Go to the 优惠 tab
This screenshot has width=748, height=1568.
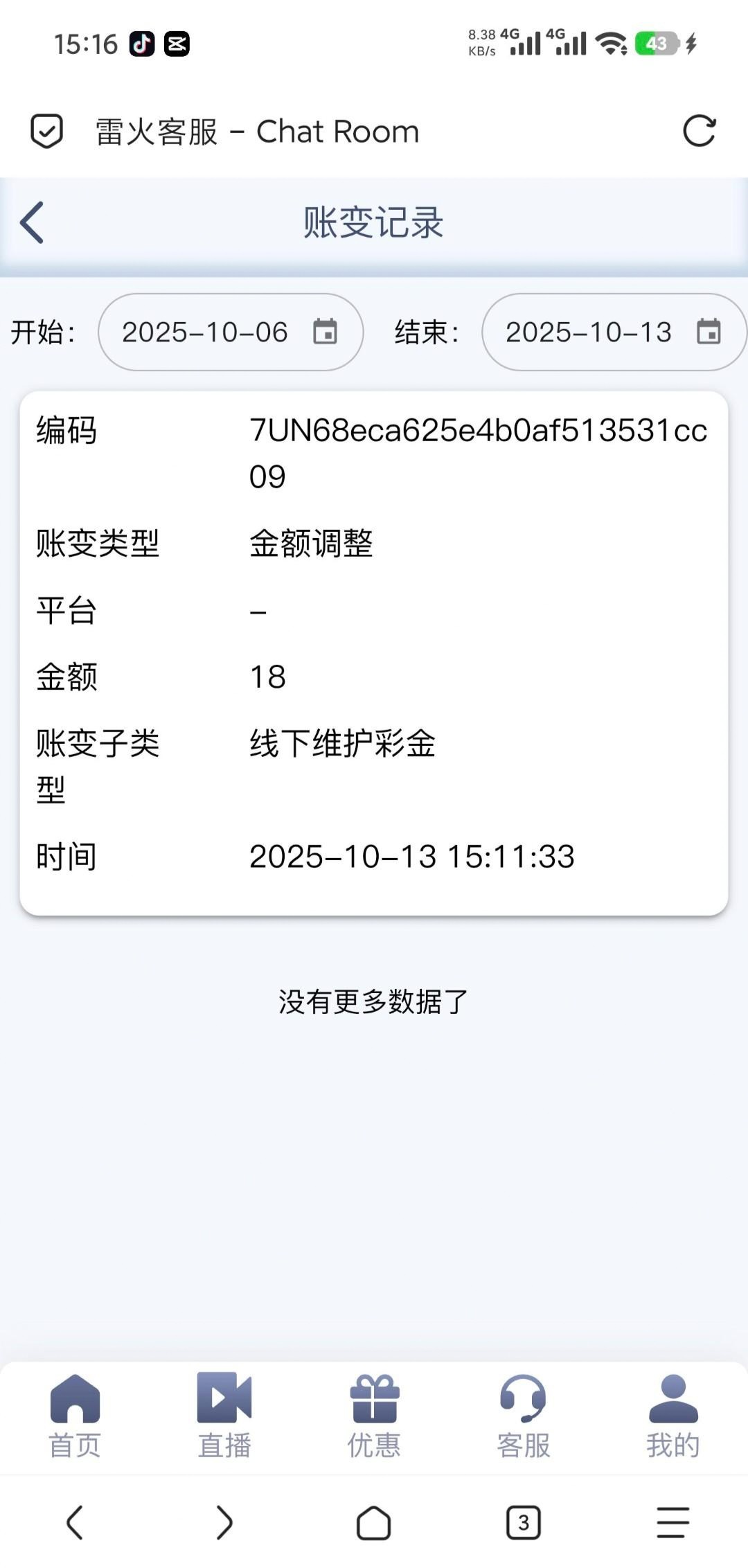pyautogui.click(x=374, y=1417)
